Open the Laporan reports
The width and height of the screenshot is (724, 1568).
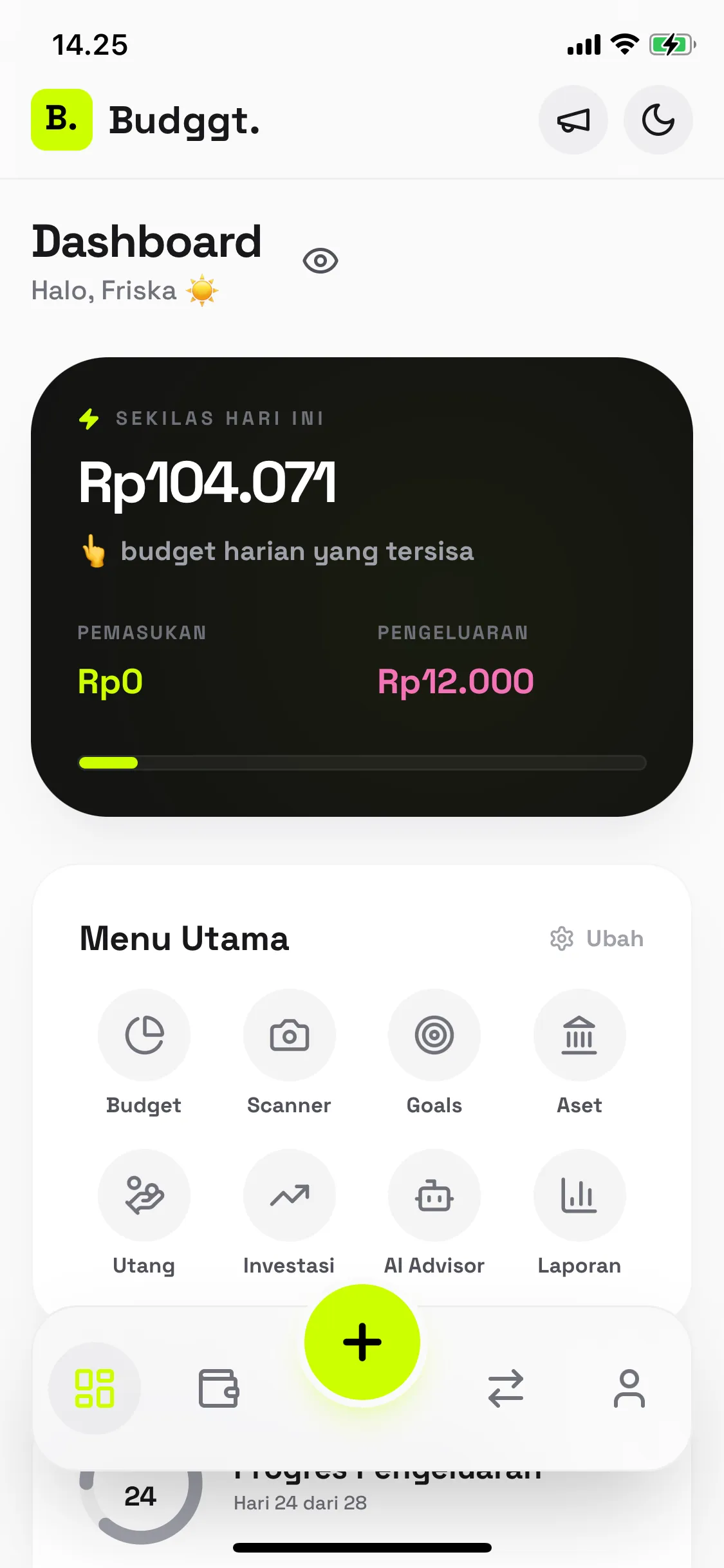coord(579,1195)
